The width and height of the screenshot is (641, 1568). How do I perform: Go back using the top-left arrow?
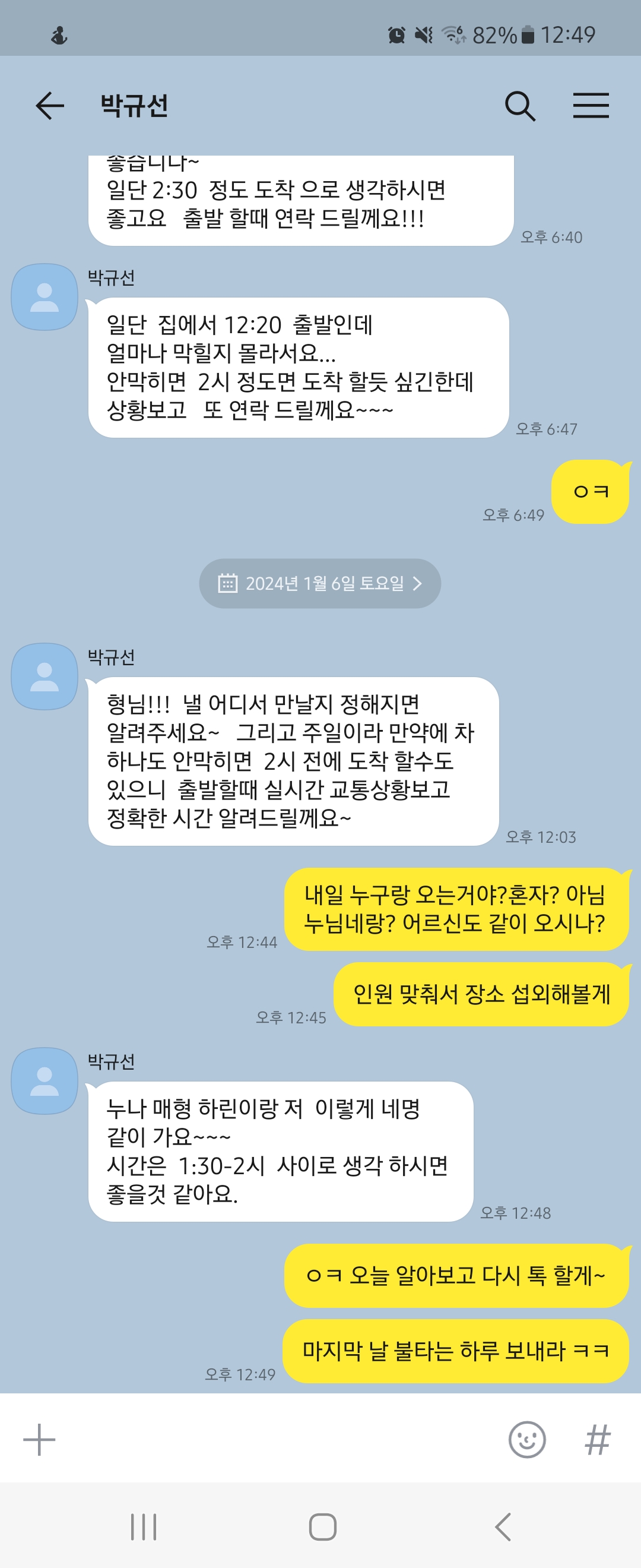pyautogui.click(x=50, y=106)
